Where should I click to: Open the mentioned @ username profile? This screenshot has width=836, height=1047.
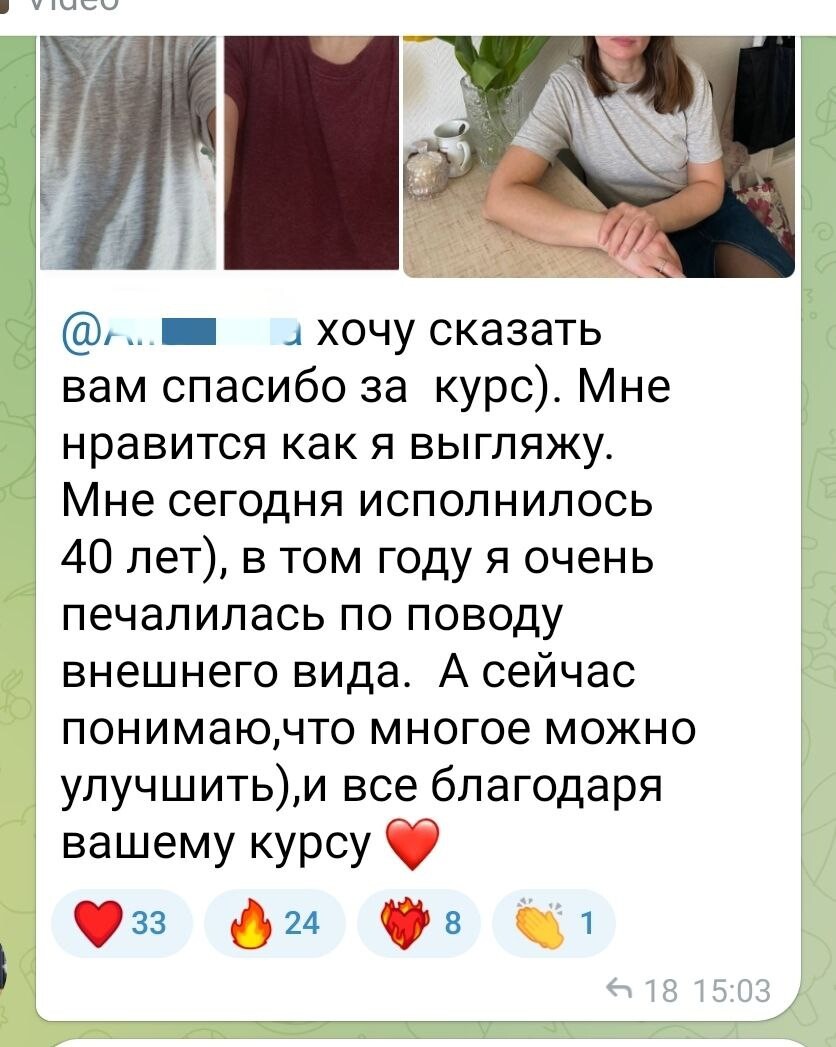pos(183,332)
